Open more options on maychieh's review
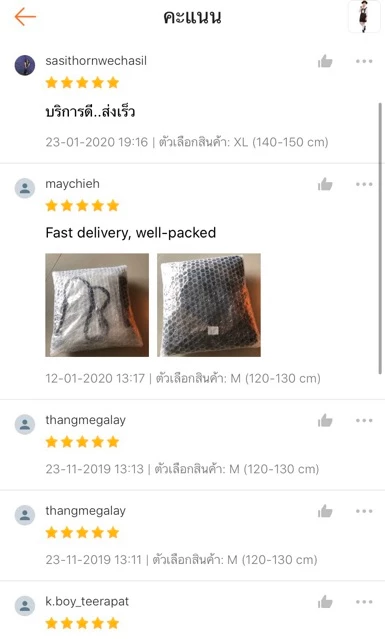Screen dimensions: 385x639 pos(364,184)
